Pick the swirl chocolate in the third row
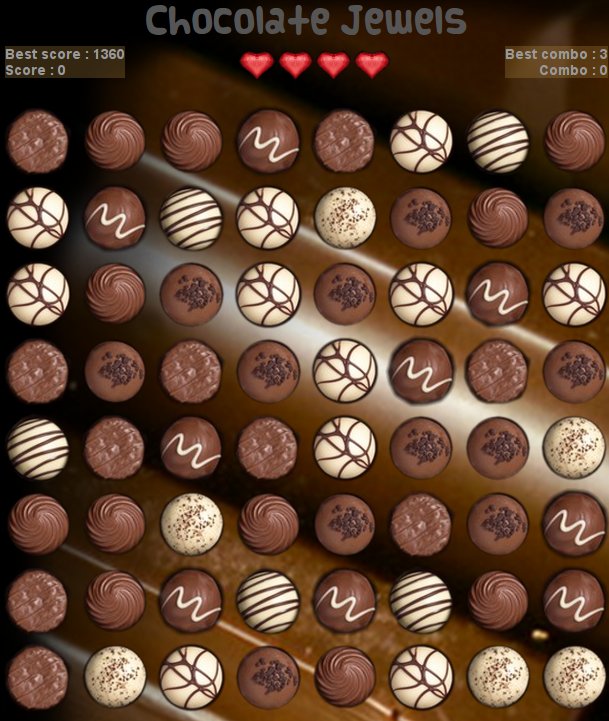The height and width of the screenshot is (721, 609). point(114,293)
